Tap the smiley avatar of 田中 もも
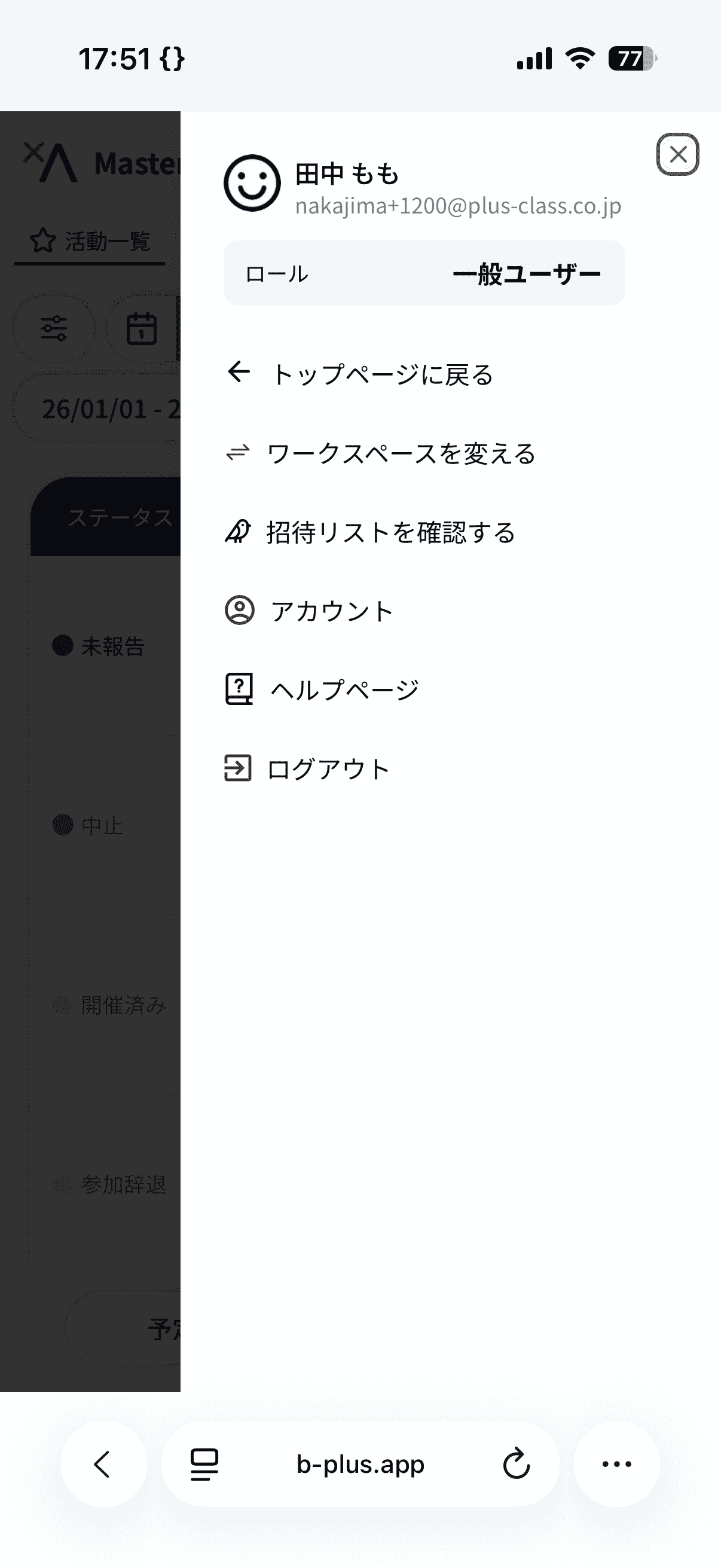Viewport: 721px width, 1568px height. pos(253,185)
